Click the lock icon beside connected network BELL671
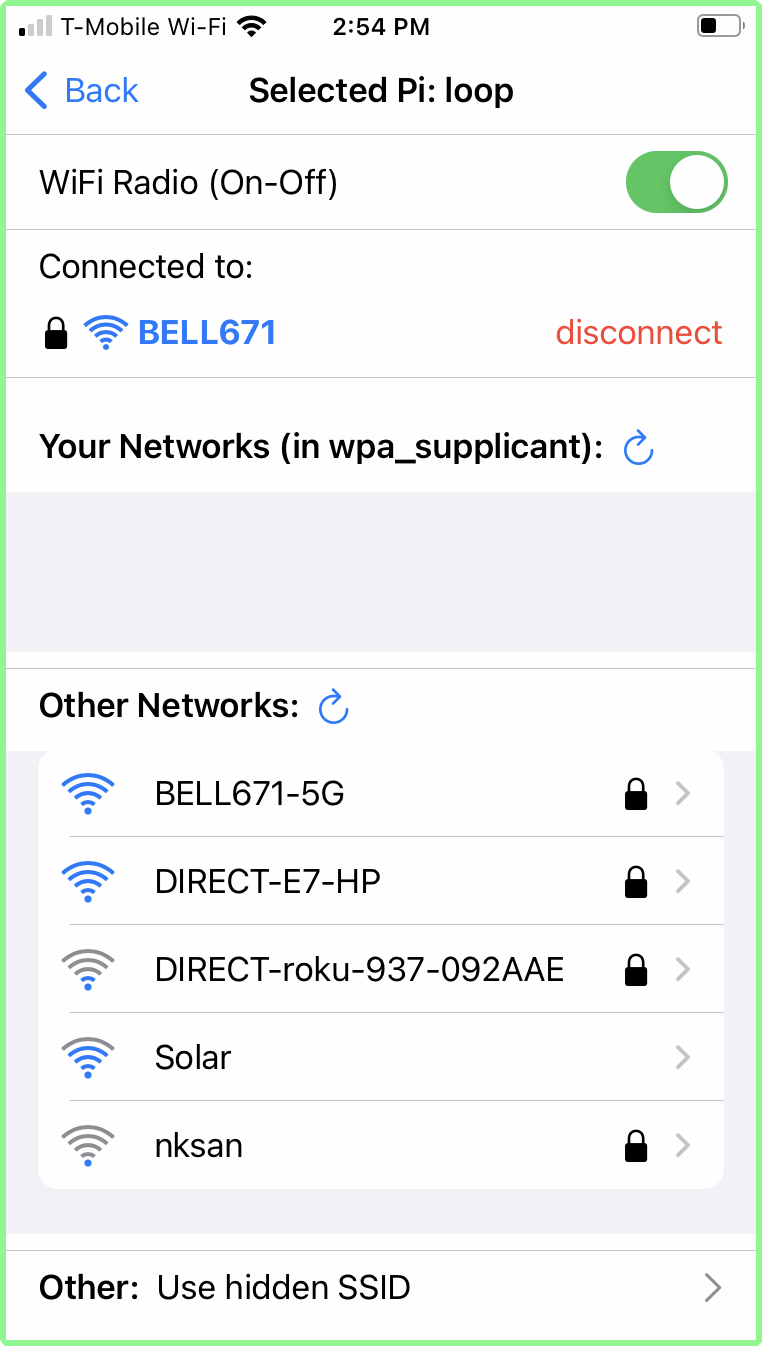The height and width of the screenshot is (1346, 762). [x=56, y=331]
